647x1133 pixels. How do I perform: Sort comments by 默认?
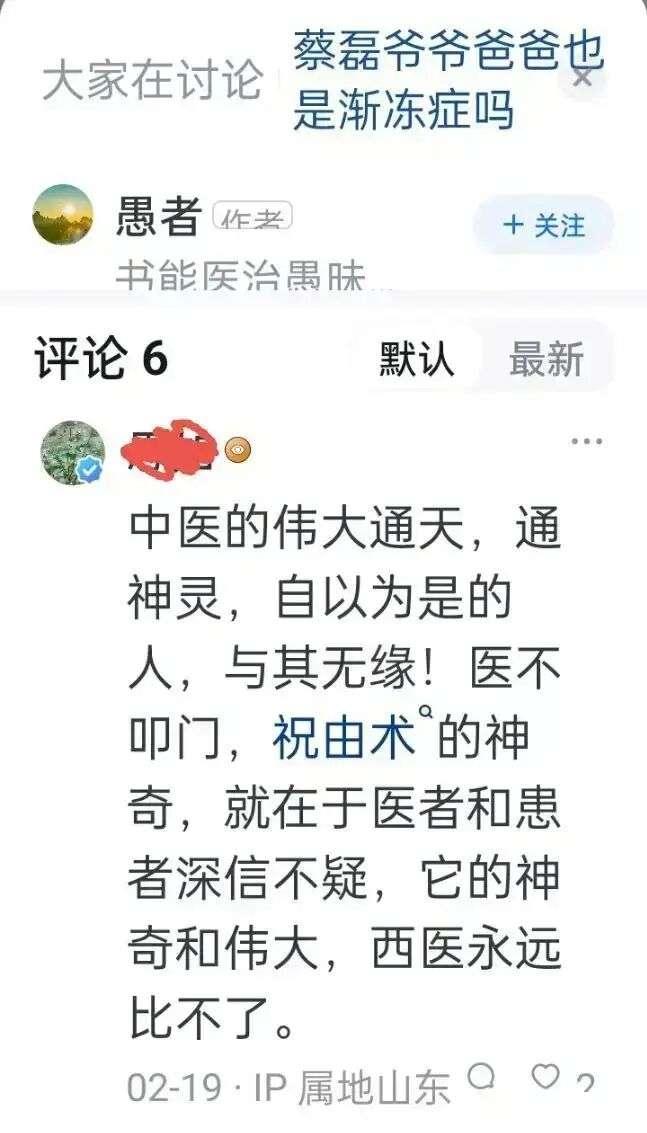pos(416,359)
